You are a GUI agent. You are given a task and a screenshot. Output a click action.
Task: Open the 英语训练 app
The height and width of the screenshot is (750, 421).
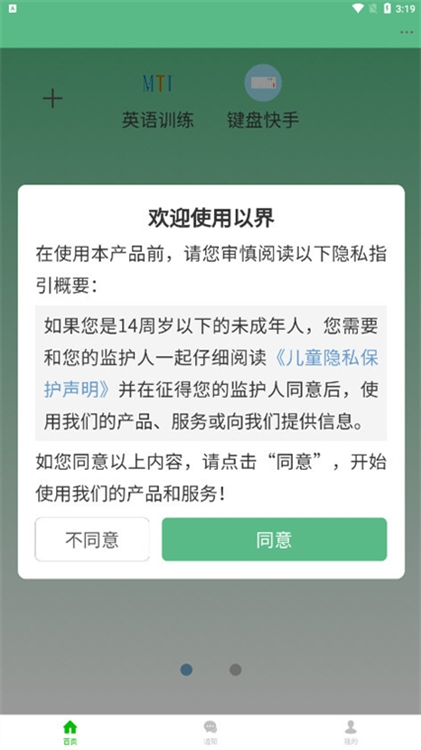(158, 101)
